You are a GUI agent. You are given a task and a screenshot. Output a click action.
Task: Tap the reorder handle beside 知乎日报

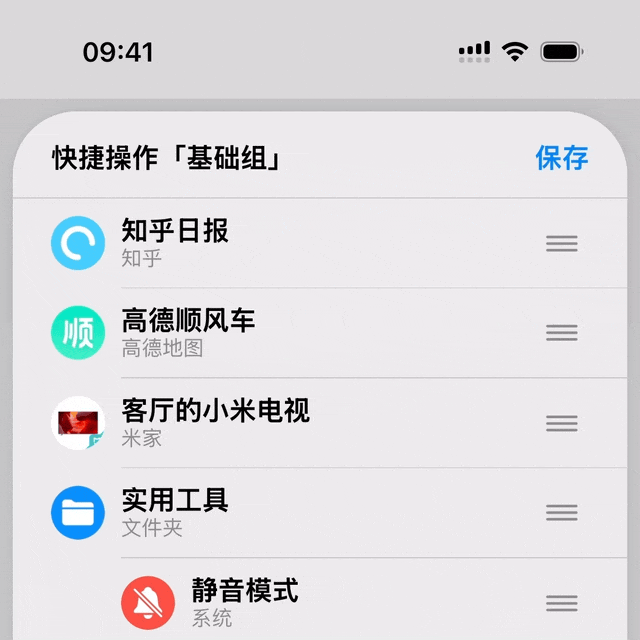[562, 243]
